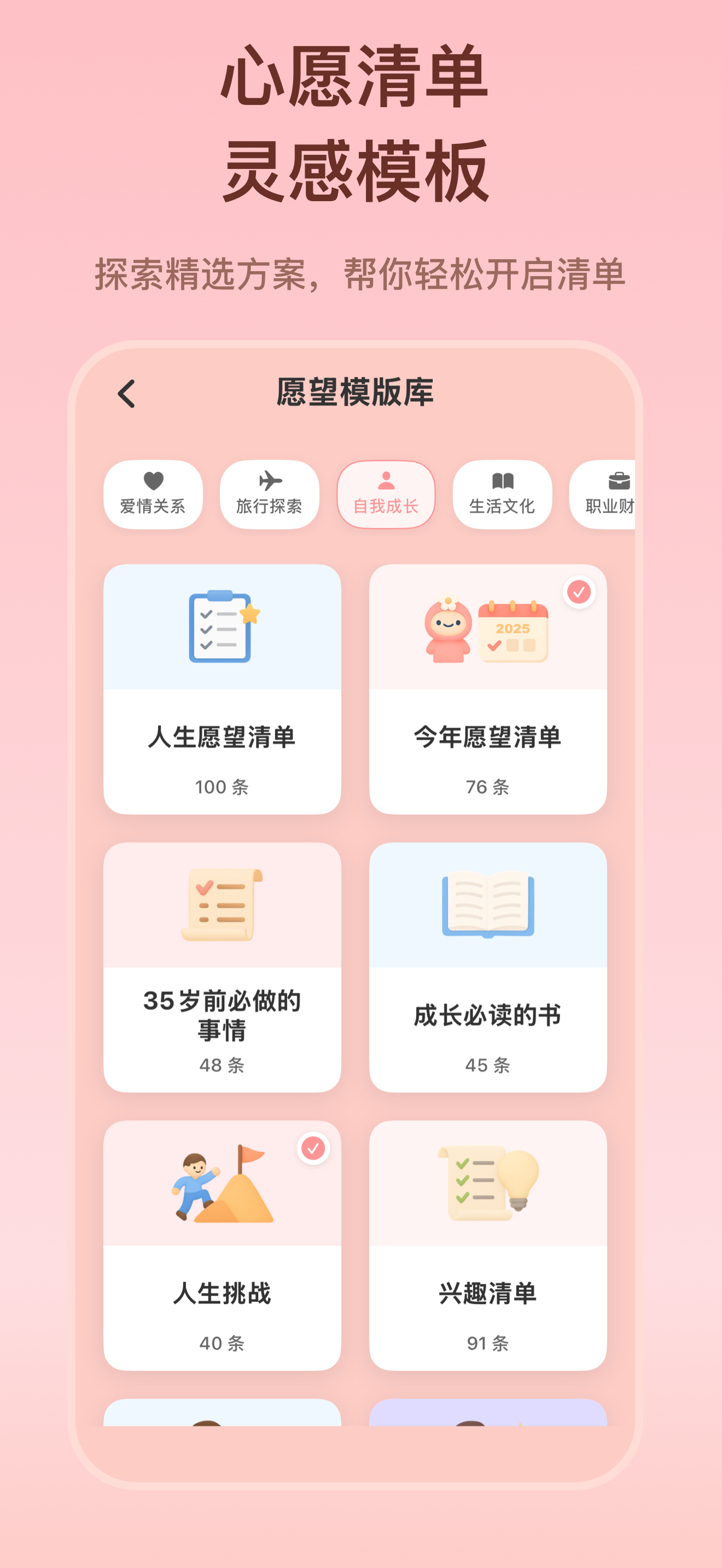Click the open book icon for 生活文化
Screen dimensions: 722x1568
502,479
